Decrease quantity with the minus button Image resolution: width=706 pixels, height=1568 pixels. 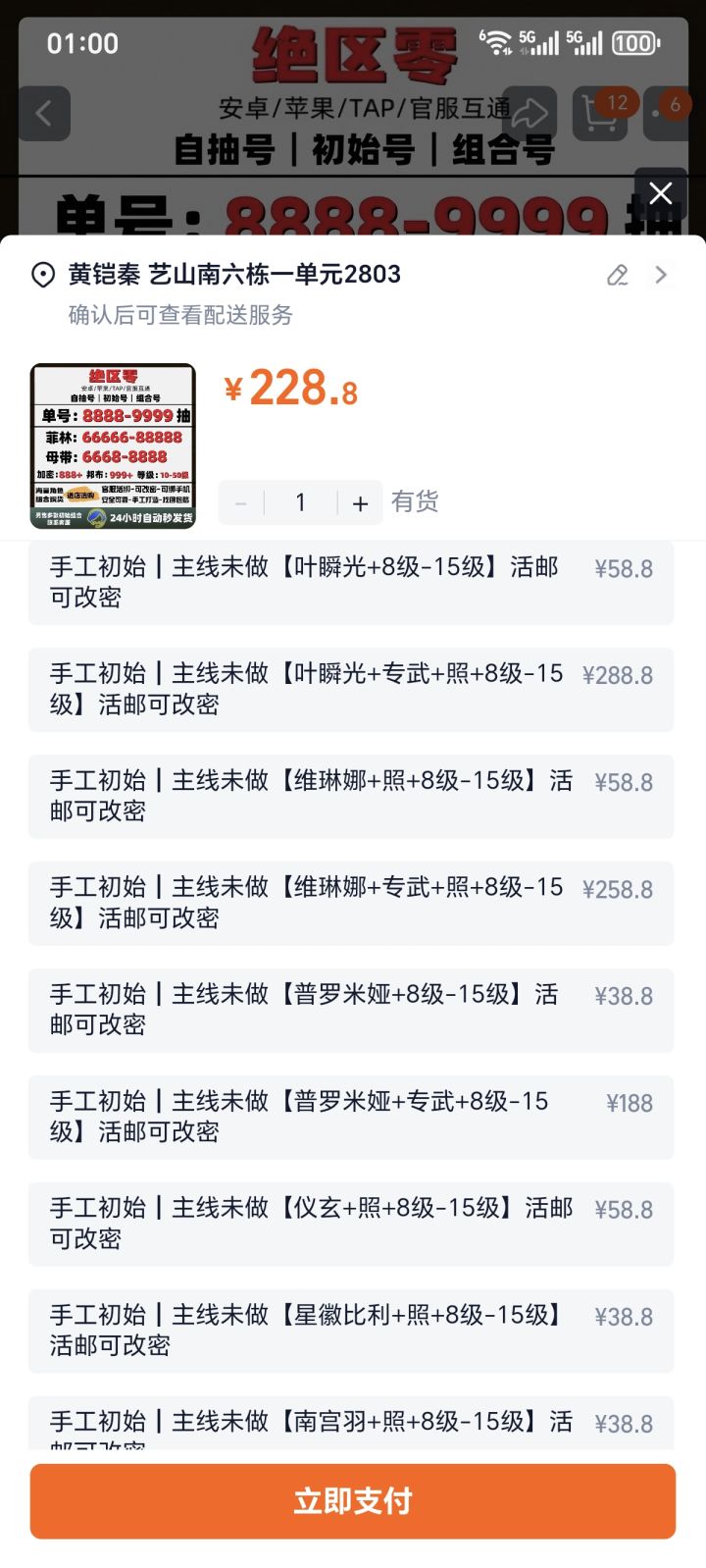click(x=241, y=503)
